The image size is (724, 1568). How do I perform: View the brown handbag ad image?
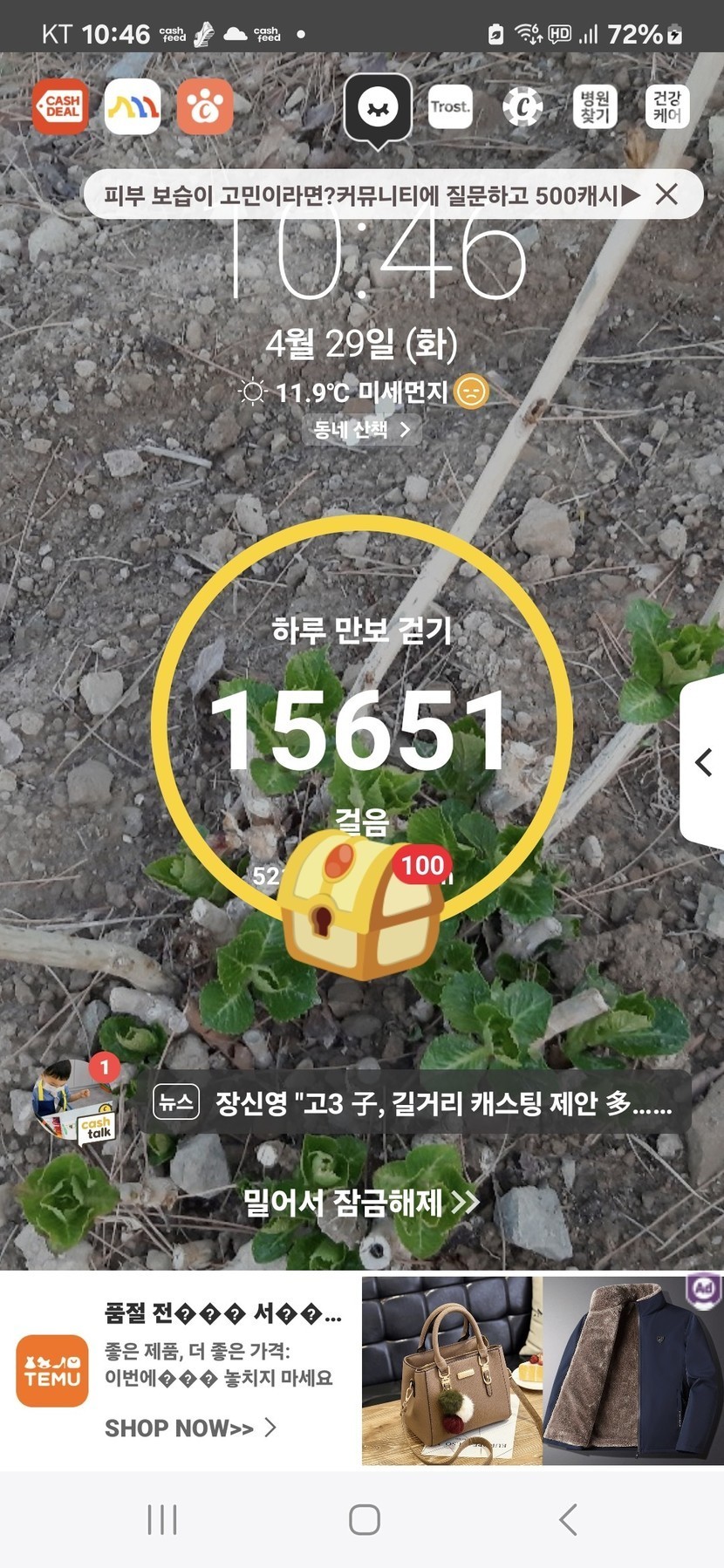451,1371
